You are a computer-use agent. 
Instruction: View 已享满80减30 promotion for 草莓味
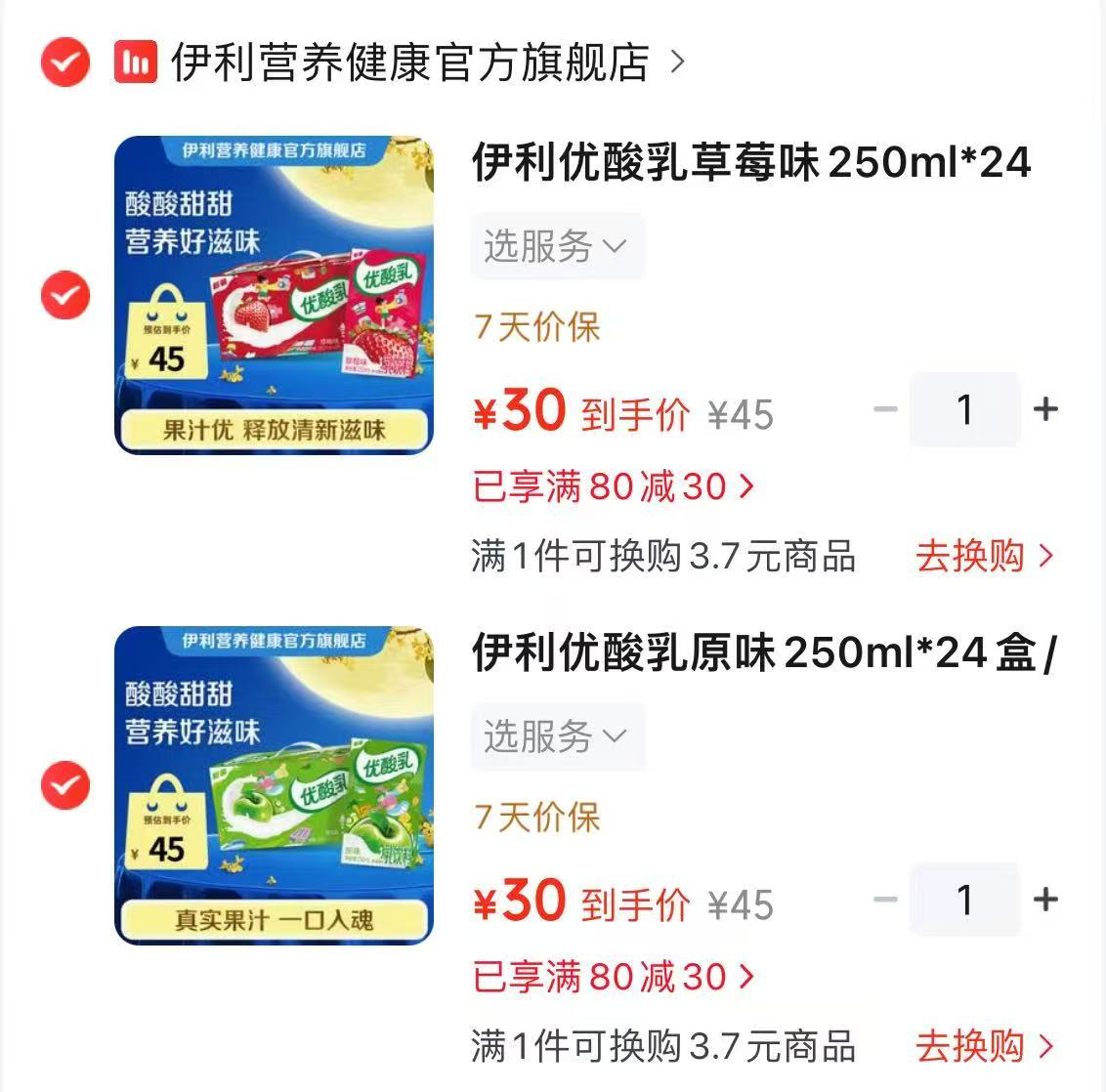[614, 486]
